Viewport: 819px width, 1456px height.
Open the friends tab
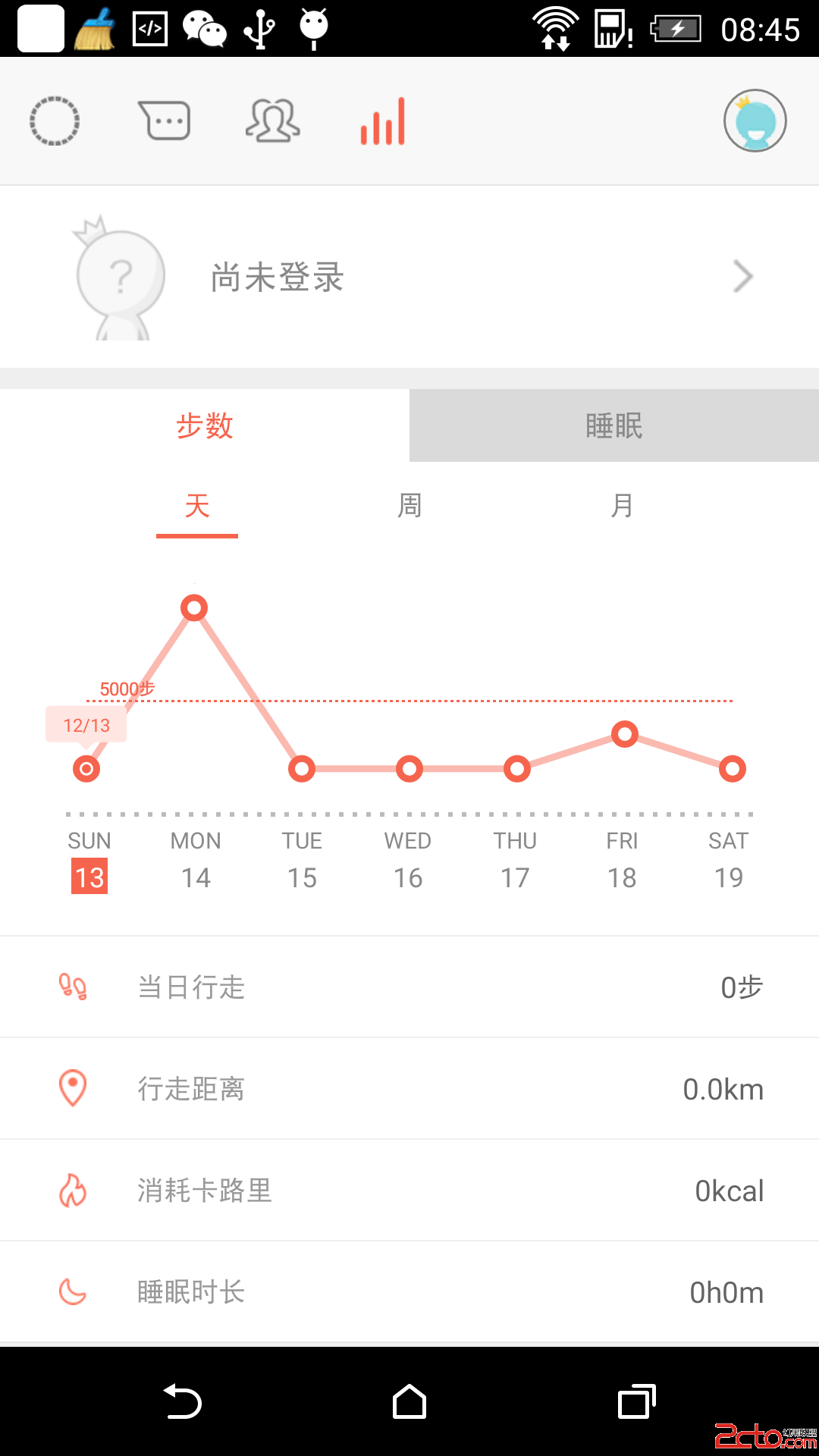click(273, 121)
